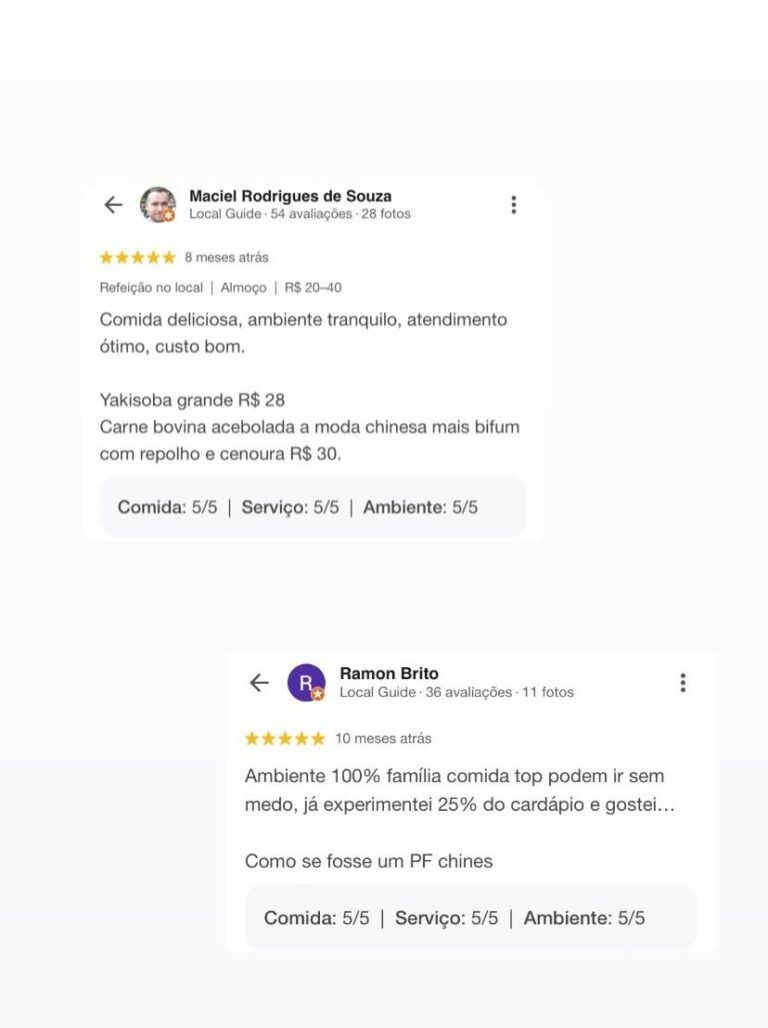Click the back arrow on Ramon's review

point(260,683)
